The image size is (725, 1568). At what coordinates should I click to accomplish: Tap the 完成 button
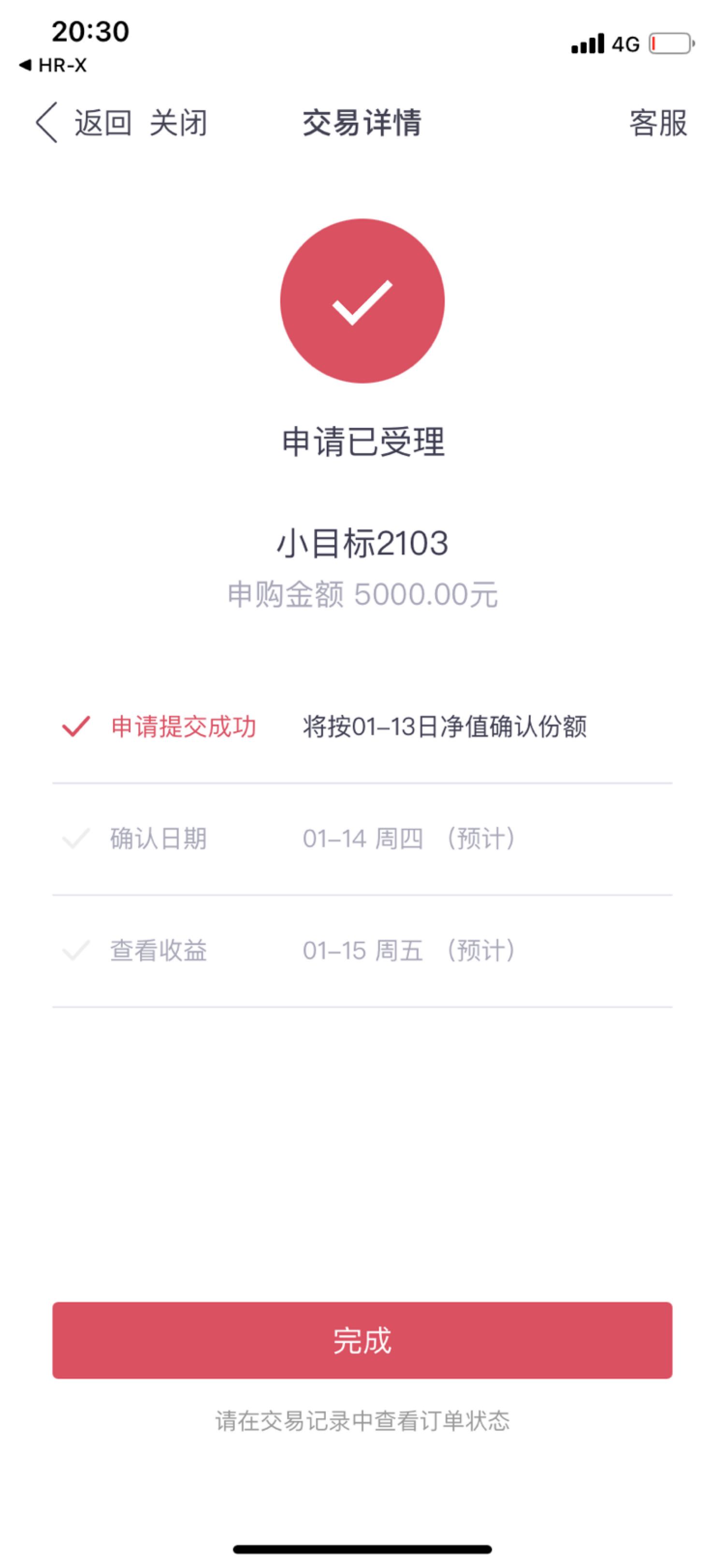(x=362, y=1340)
